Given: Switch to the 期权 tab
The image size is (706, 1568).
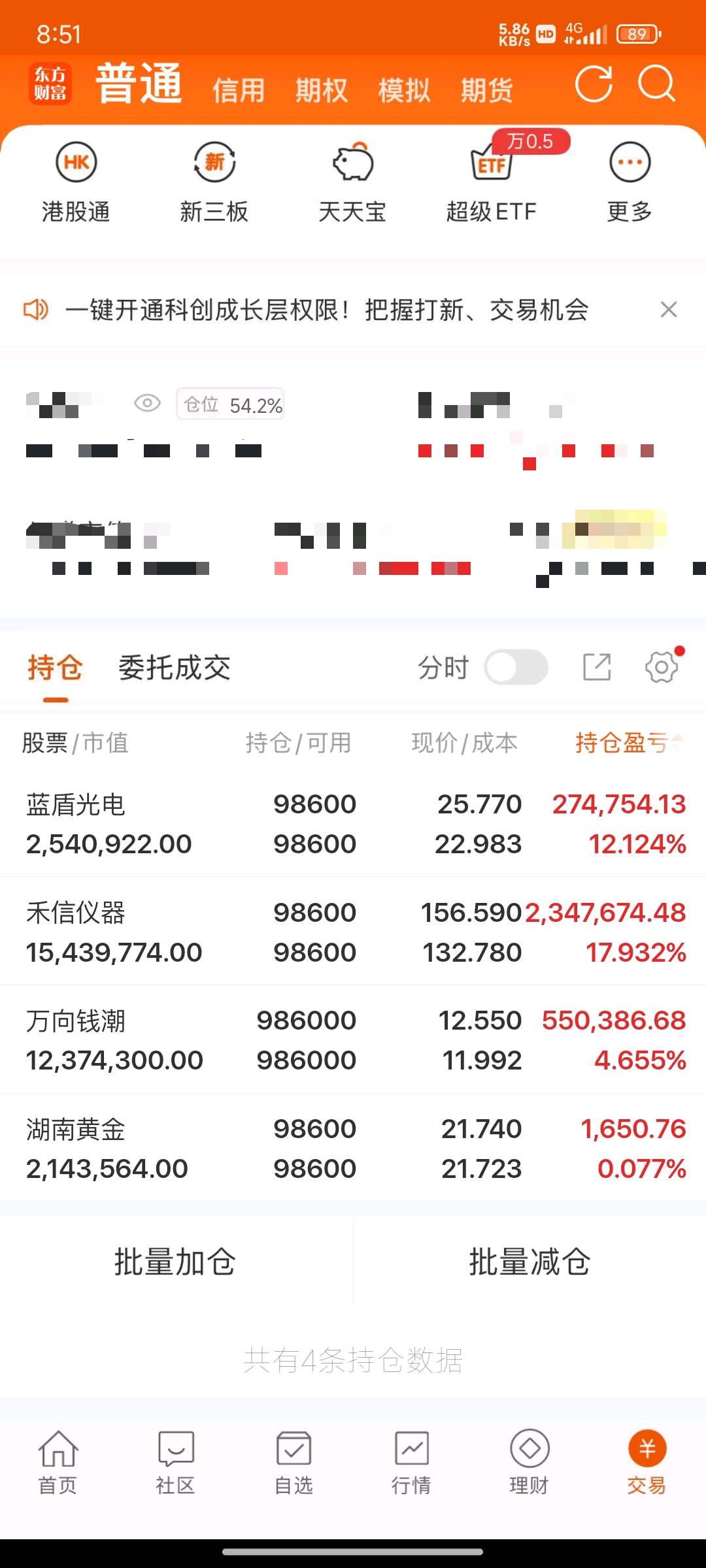Looking at the screenshot, I should (x=321, y=90).
